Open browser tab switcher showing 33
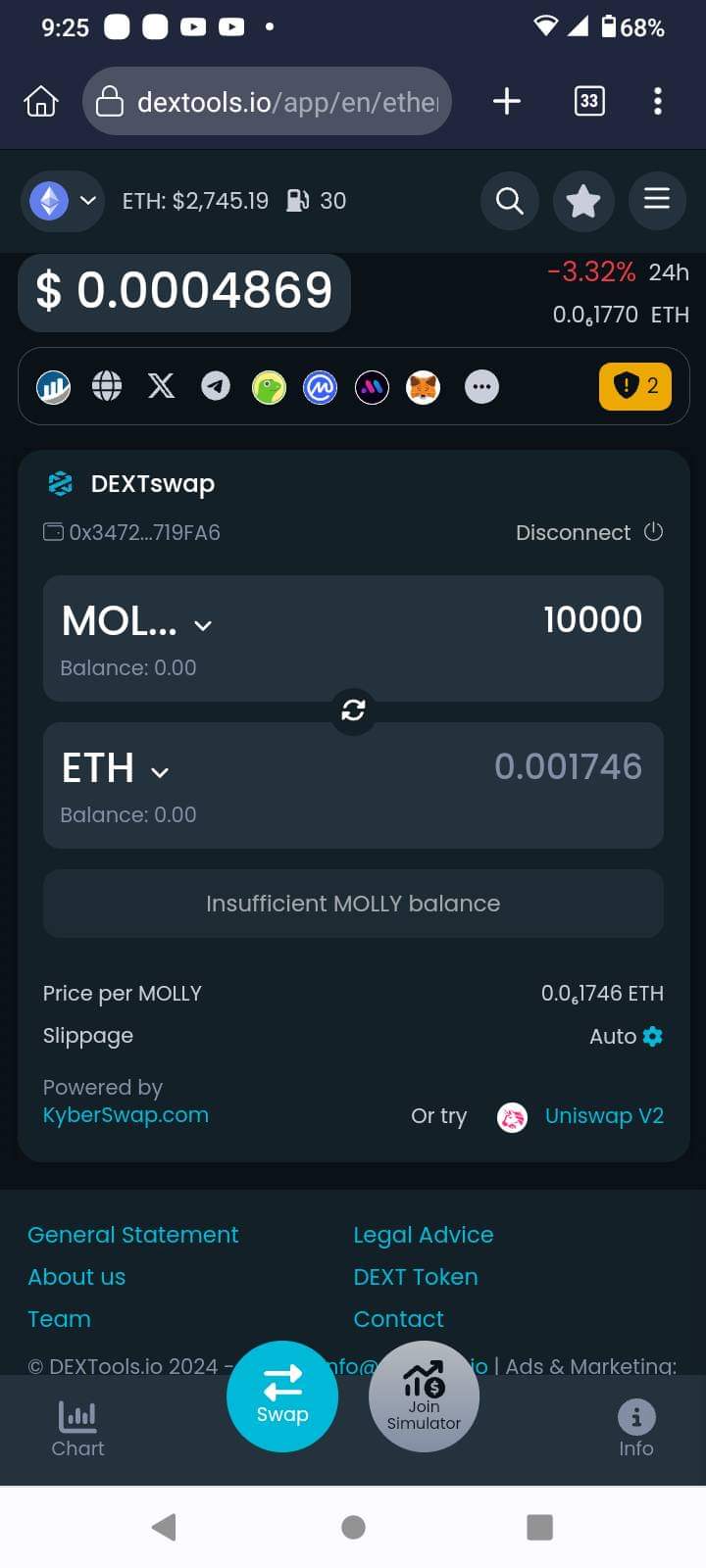The height and width of the screenshot is (1568, 706). tap(588, 101)
